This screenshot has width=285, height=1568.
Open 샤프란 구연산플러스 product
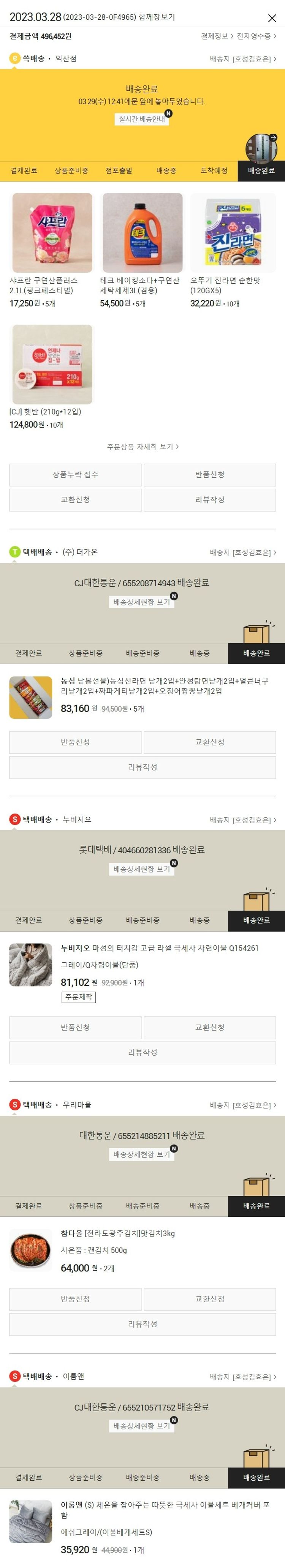52,233
